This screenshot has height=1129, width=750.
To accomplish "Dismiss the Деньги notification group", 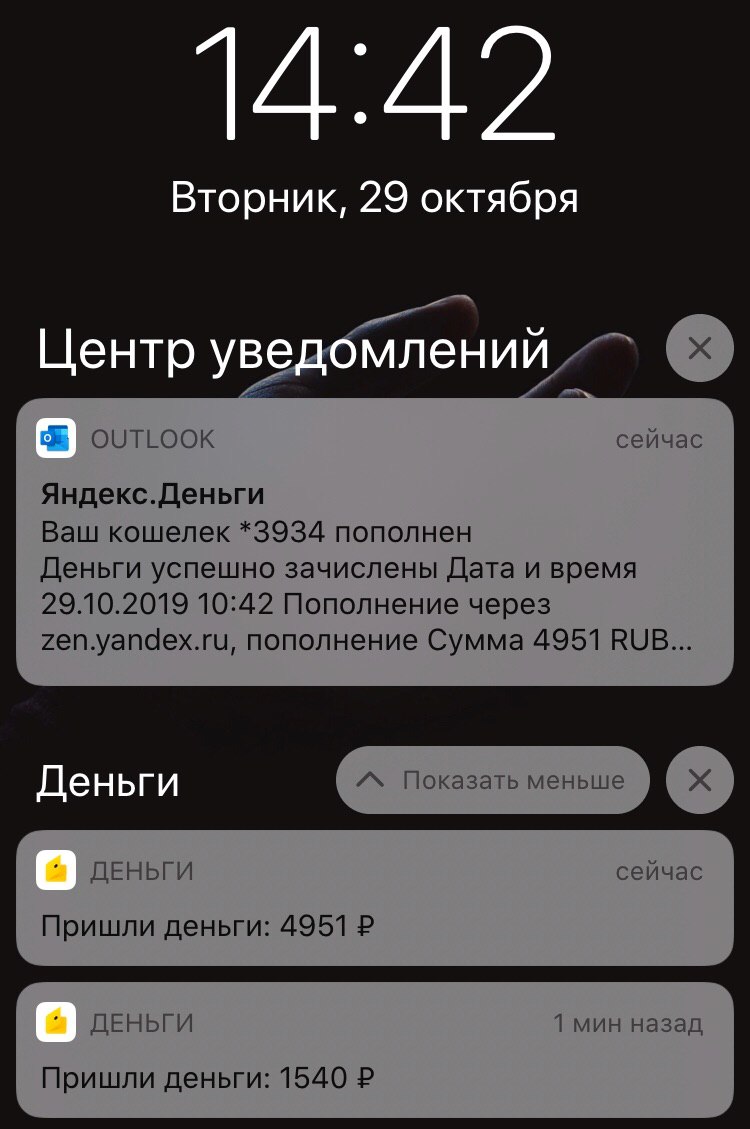I will 699,780.
